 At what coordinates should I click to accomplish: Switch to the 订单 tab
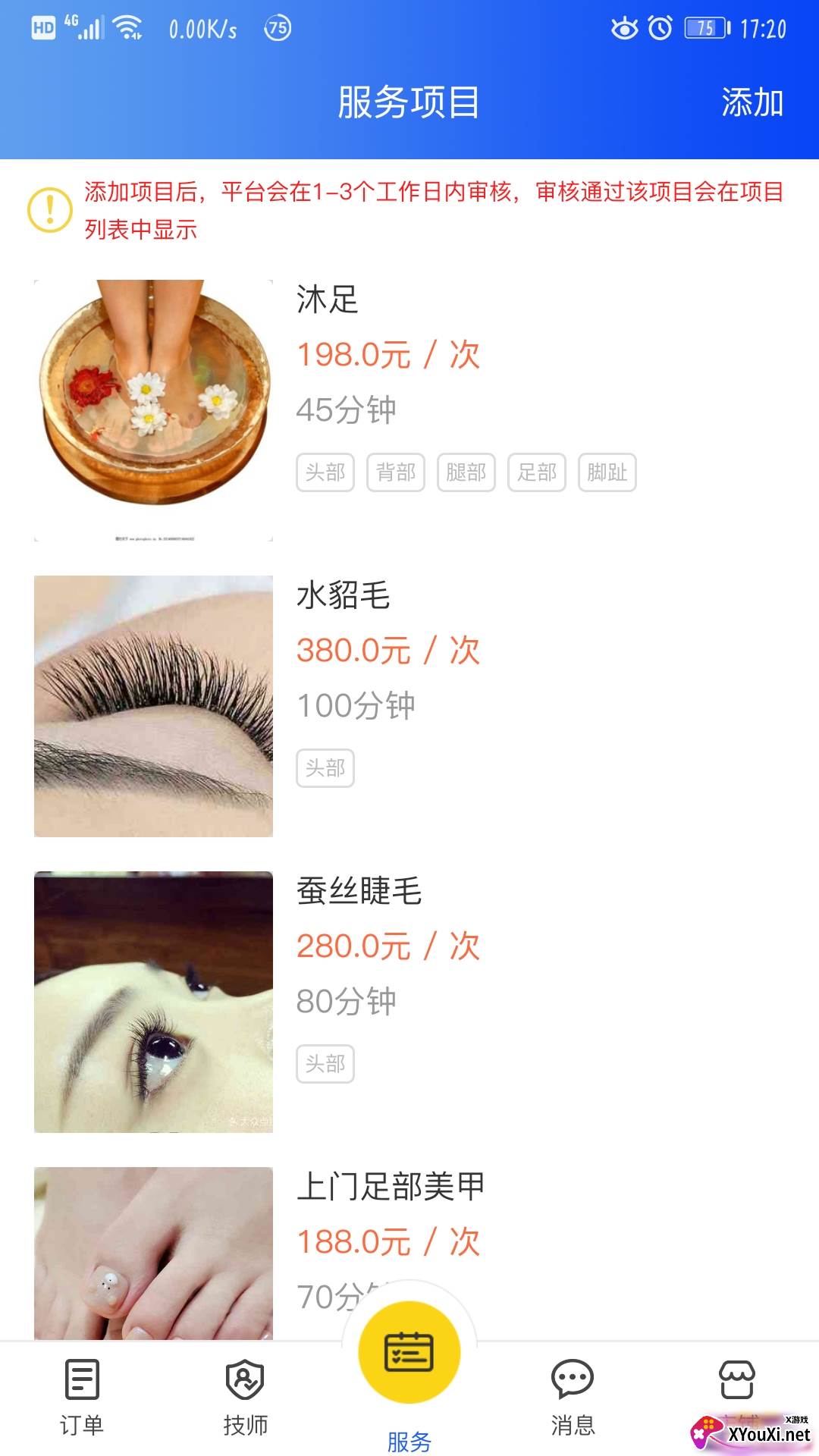pyautogui.click(x=82, y=1397)
